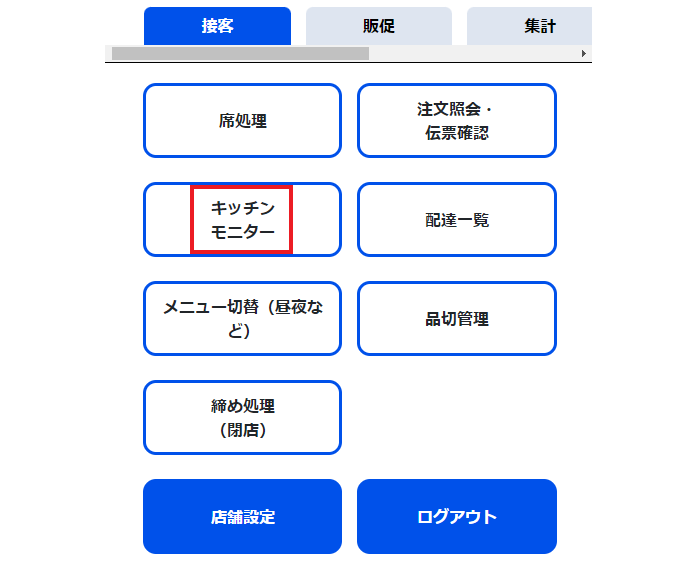
Task: Tap ログアウト to sign out
Action: (456, 517)
